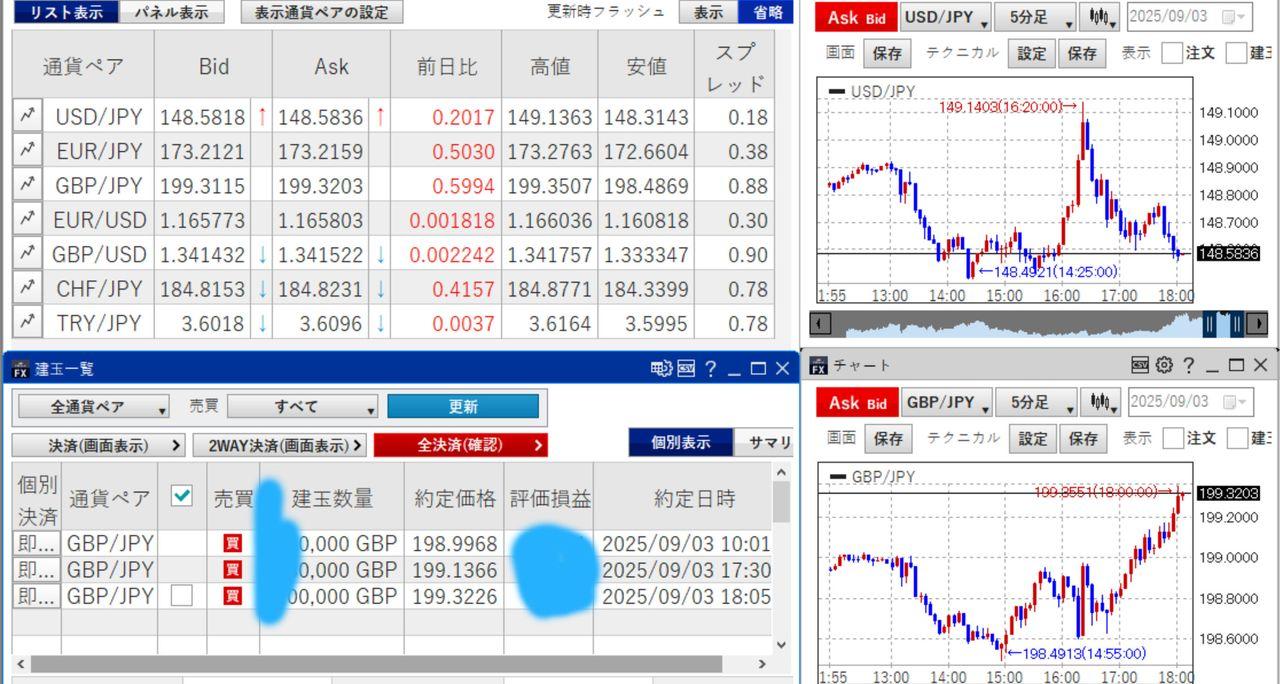1280x684 pixels.
Task: Switch to サマリ display
Action: (764, 442)
